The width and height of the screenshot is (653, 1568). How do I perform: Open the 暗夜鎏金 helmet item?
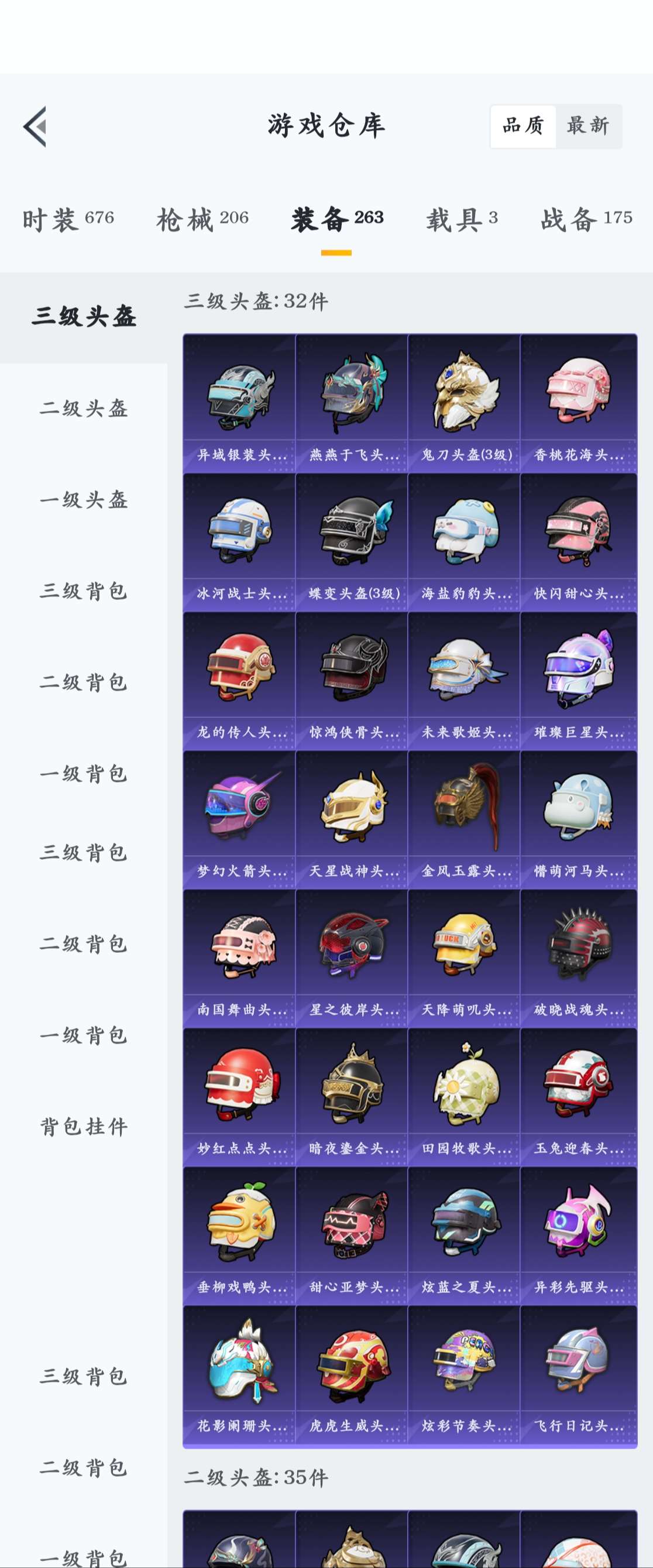point(352,1097)
